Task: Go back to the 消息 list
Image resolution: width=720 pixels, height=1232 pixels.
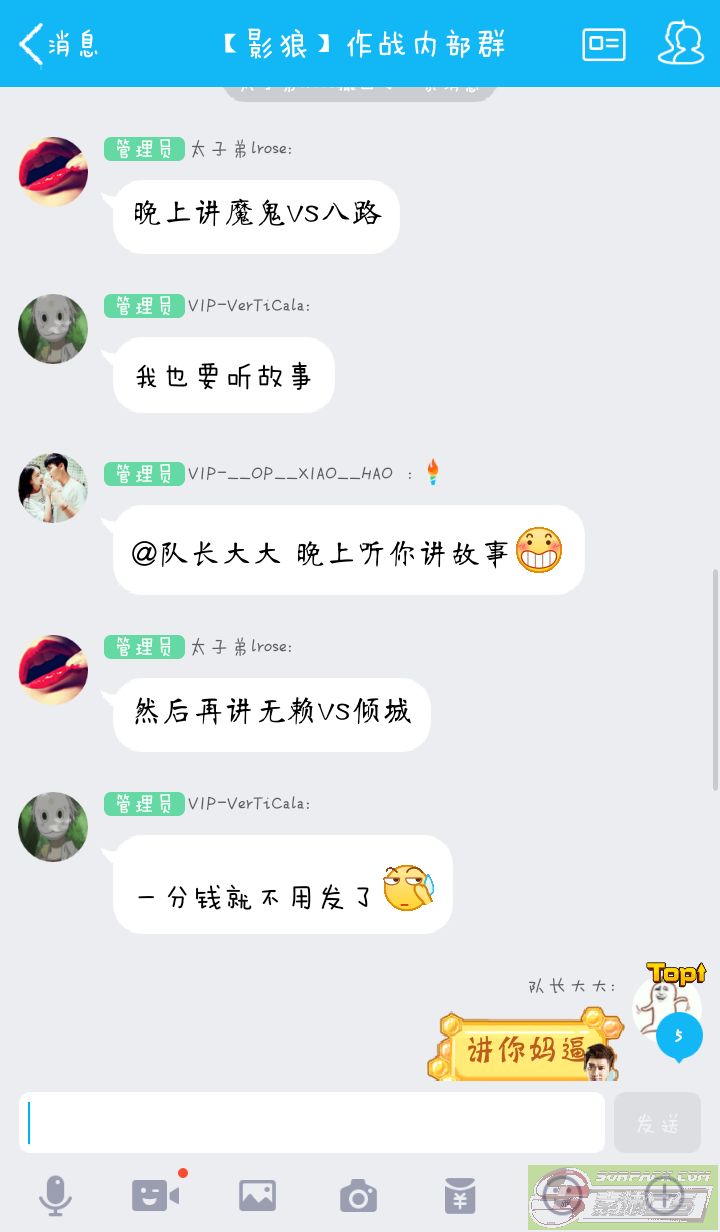Action: coord(58,45)
